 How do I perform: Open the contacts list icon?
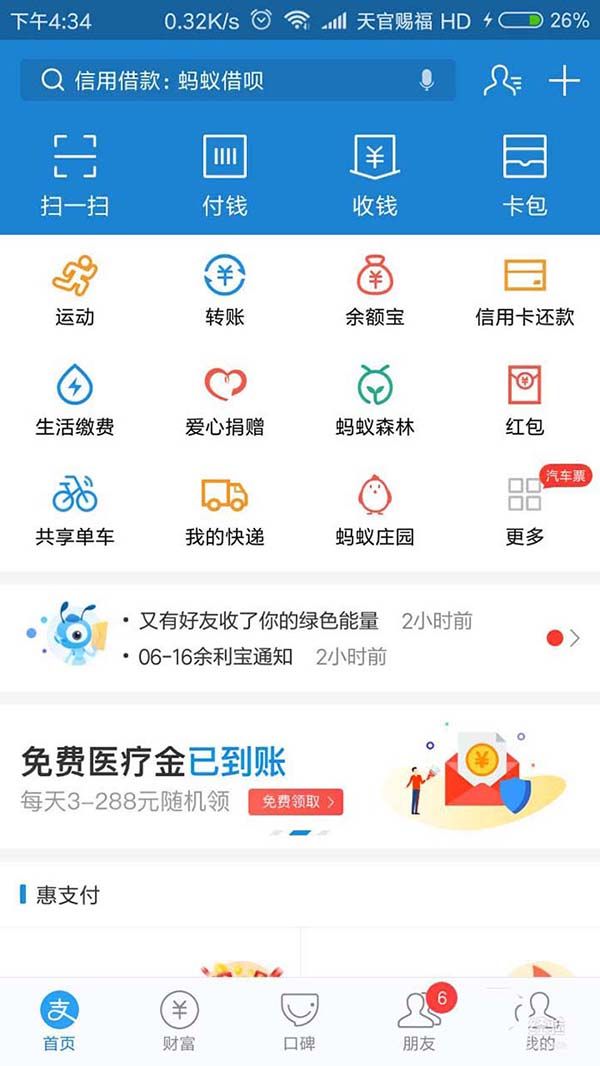[501, 81]
